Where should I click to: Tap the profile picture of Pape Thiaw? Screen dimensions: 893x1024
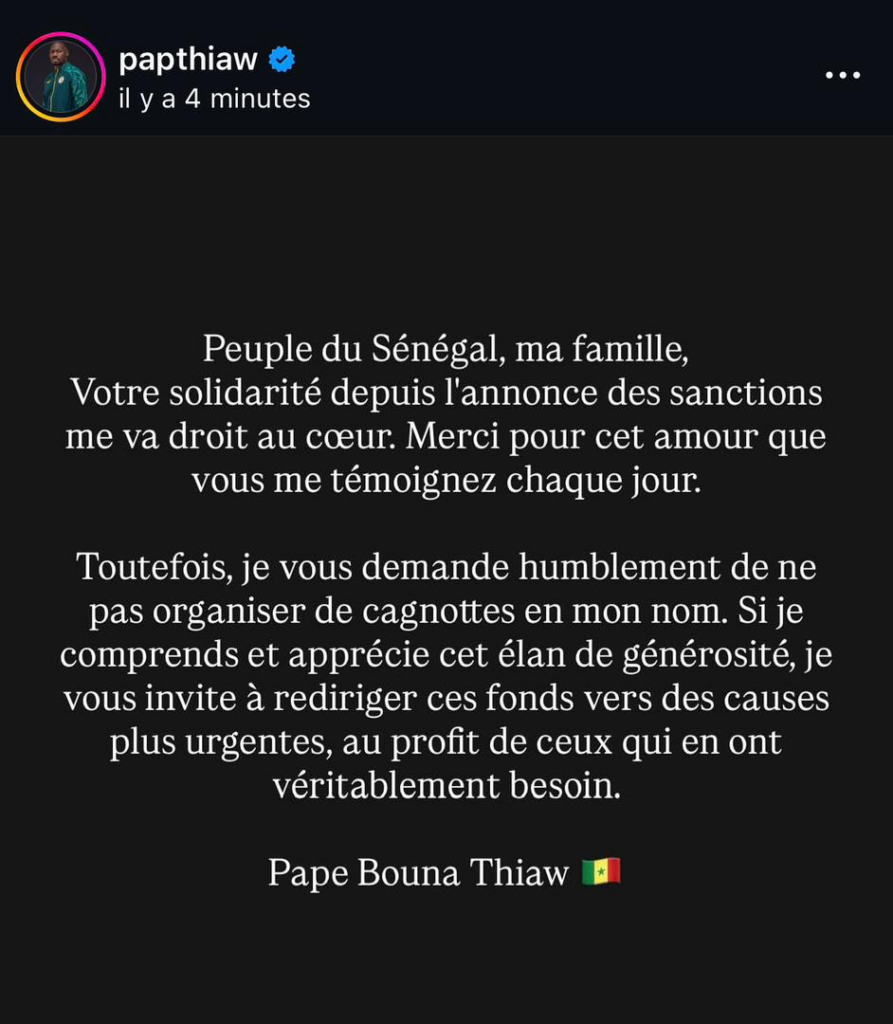point(56,75)
